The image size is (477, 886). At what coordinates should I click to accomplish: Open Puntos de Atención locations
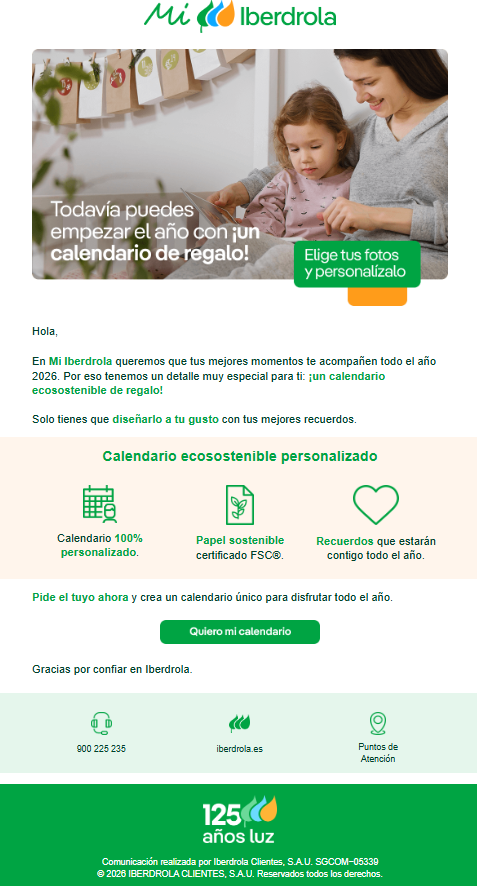378,753
